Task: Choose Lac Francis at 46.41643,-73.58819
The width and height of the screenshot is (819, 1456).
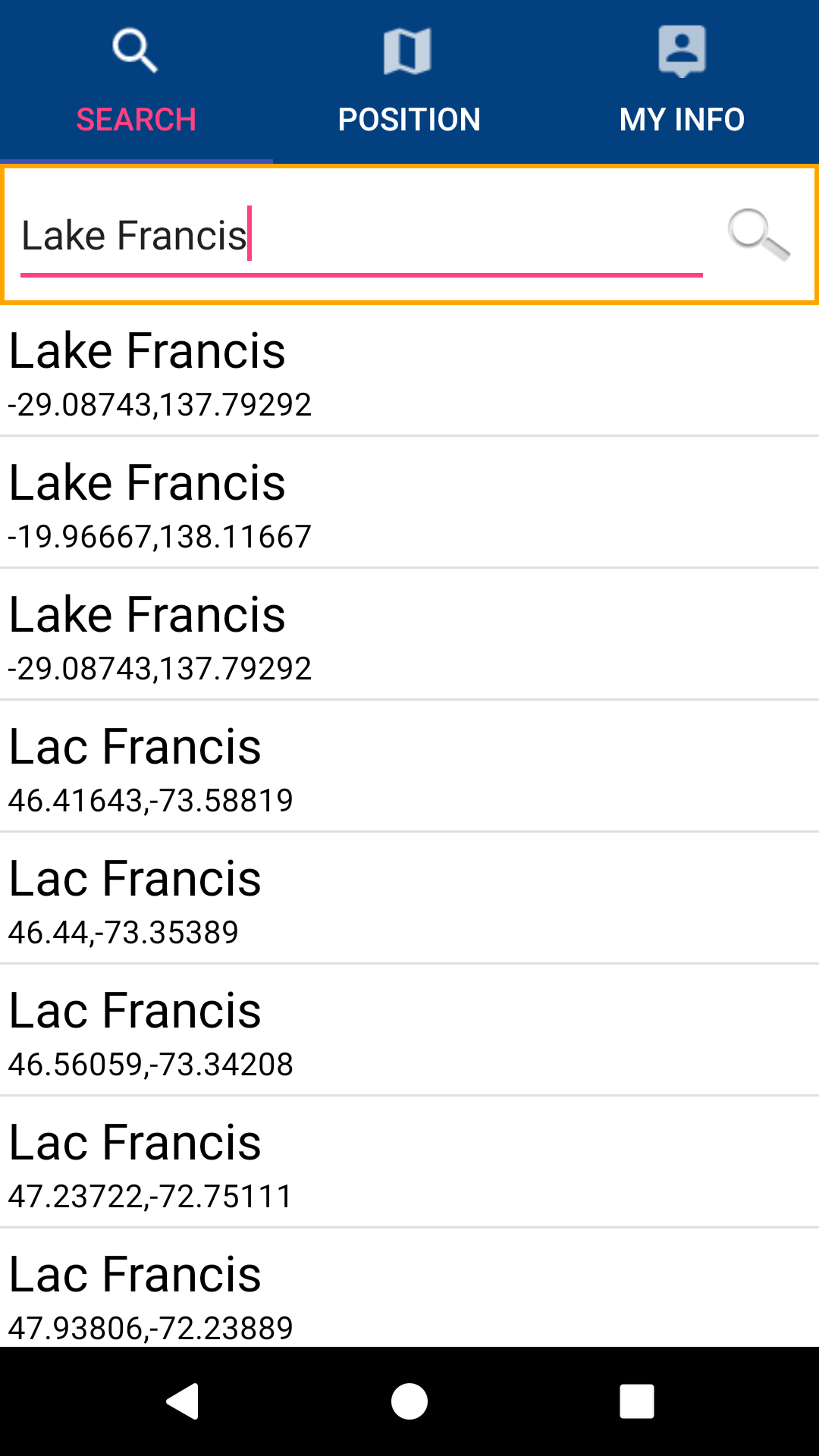Action: click(409, 767)
